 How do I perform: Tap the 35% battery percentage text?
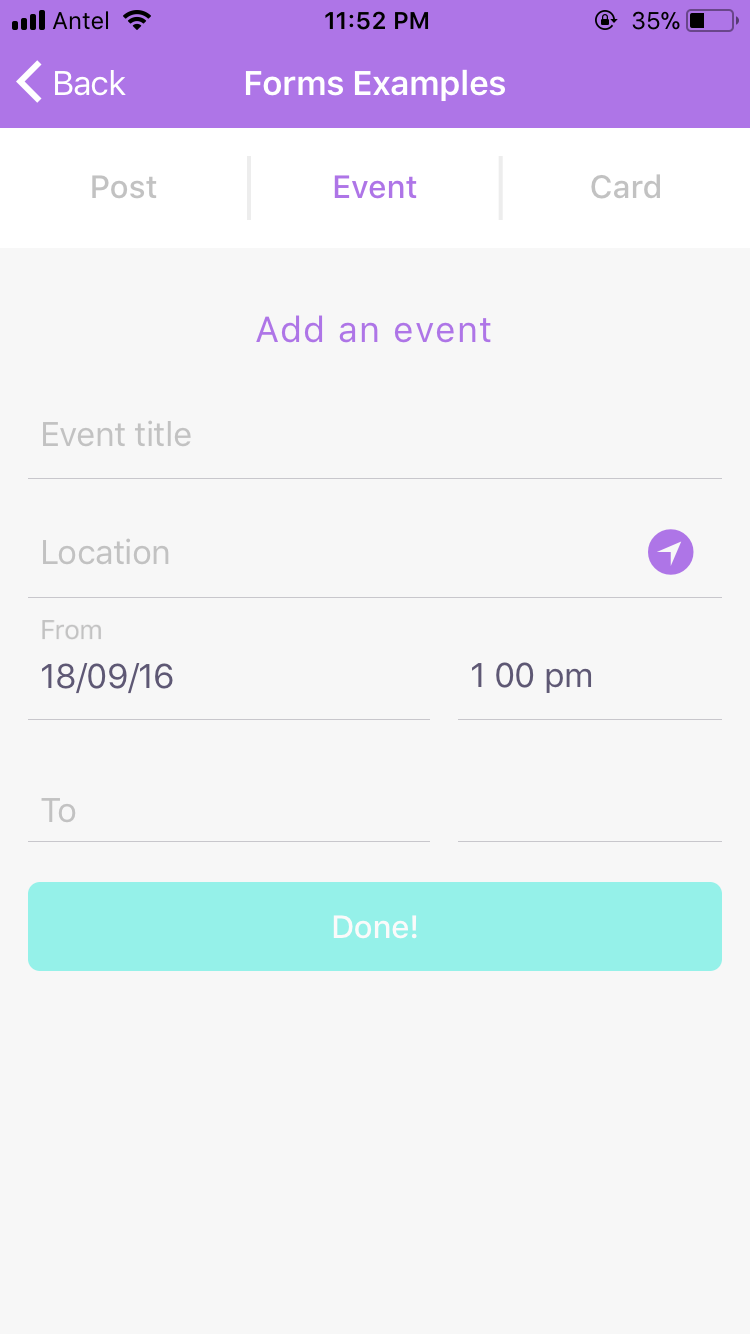coord(655,19)
